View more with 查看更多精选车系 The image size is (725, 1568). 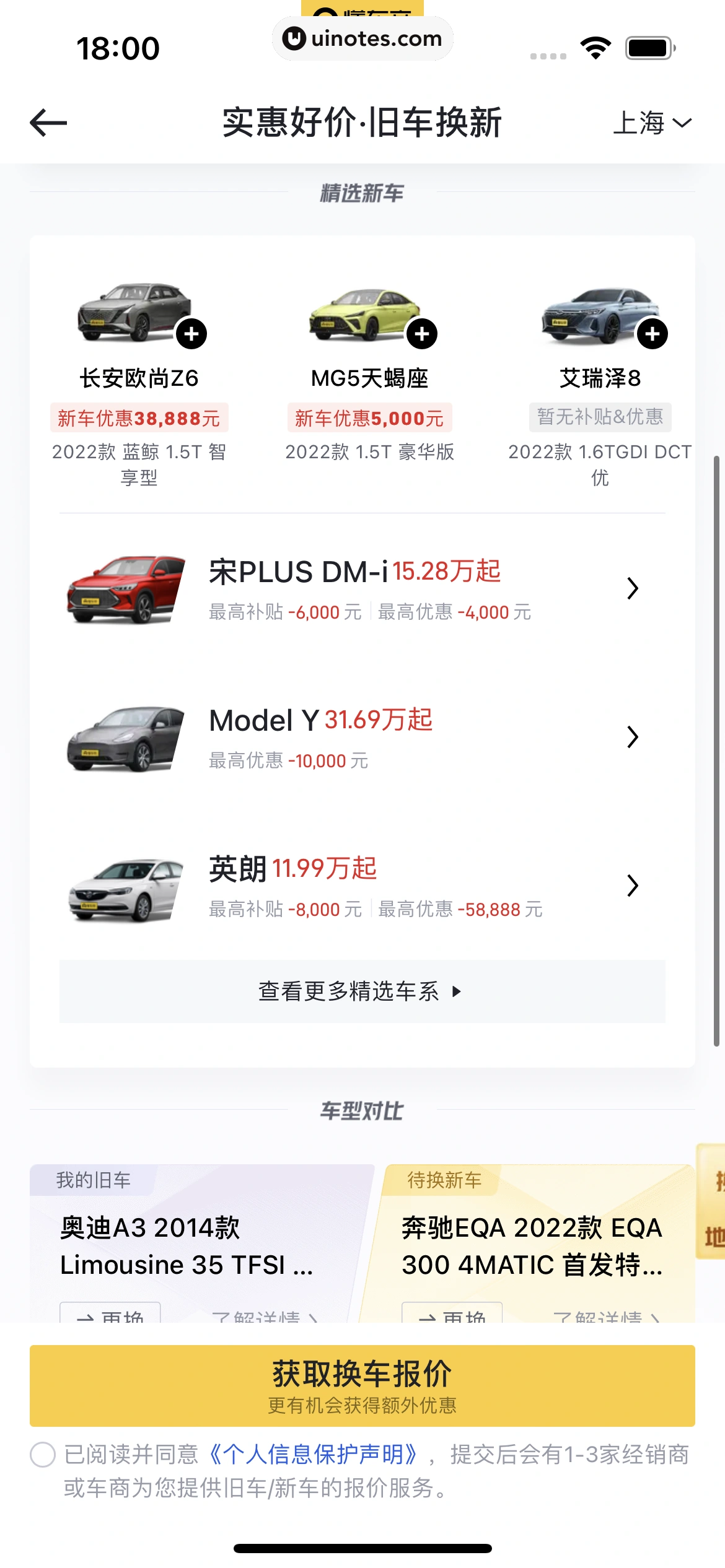(362, 991)
